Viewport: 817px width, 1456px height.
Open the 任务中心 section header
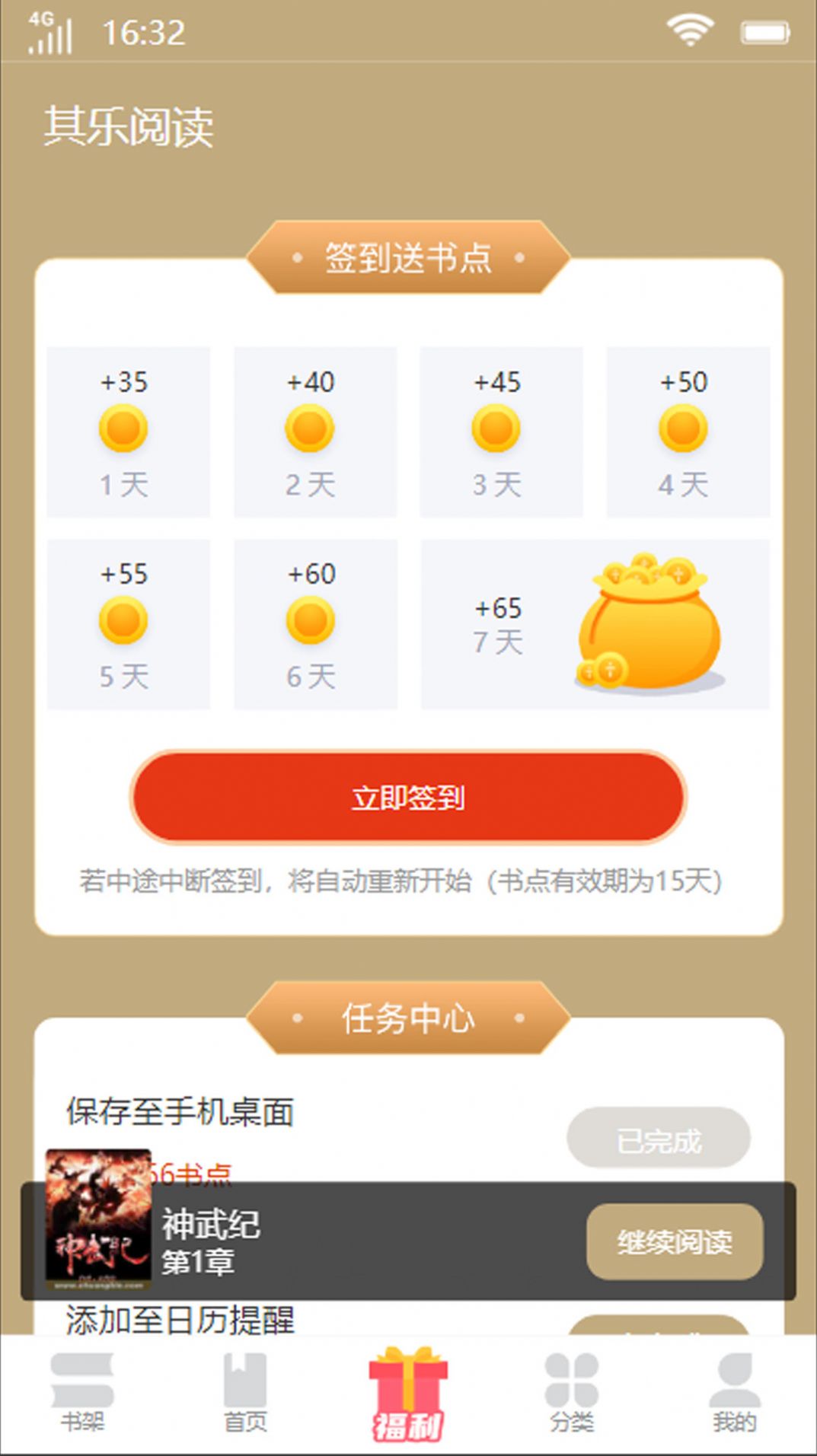pyautogui.click(x=408, y=1018)
